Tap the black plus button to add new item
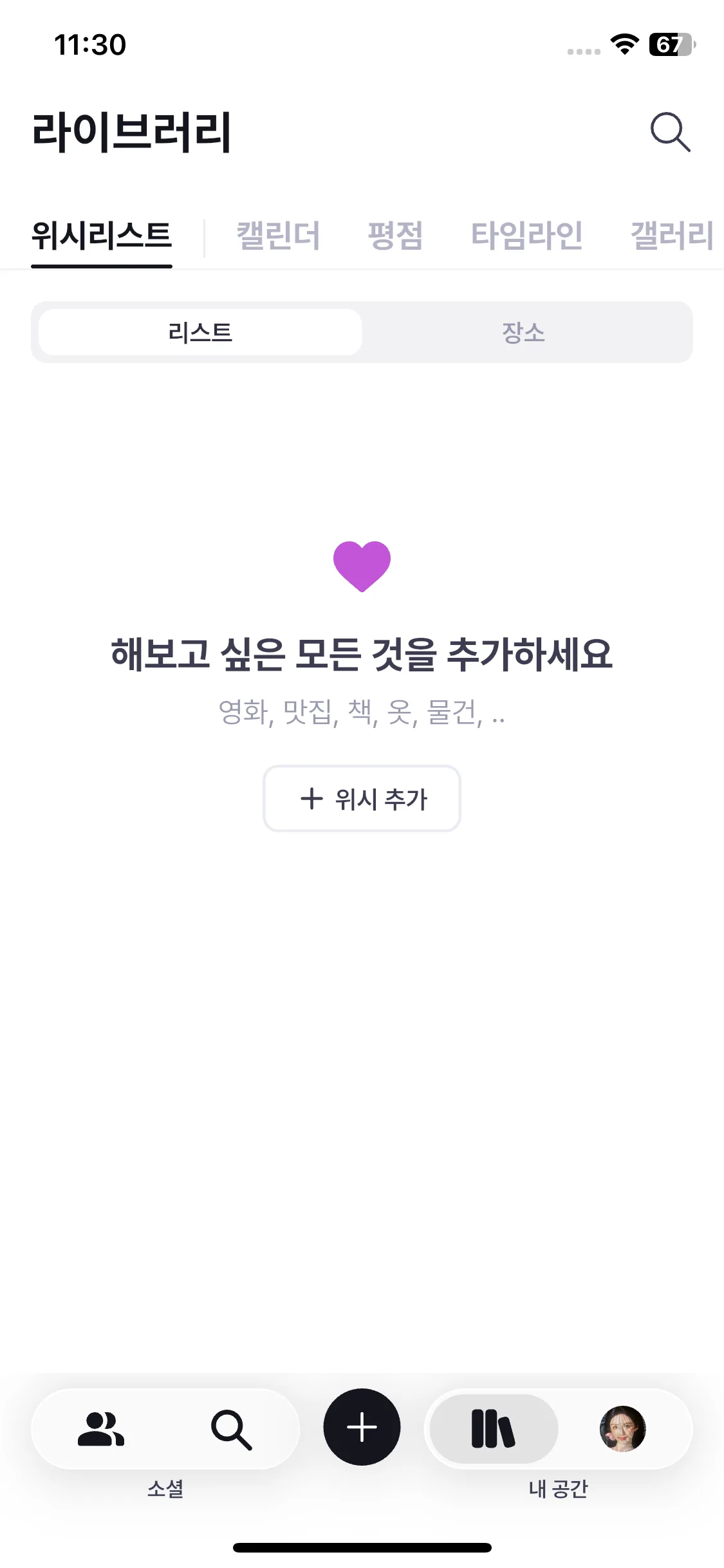Image resolution: width=724 pixels, height=1568 pixels. [x=362, y=1428]
